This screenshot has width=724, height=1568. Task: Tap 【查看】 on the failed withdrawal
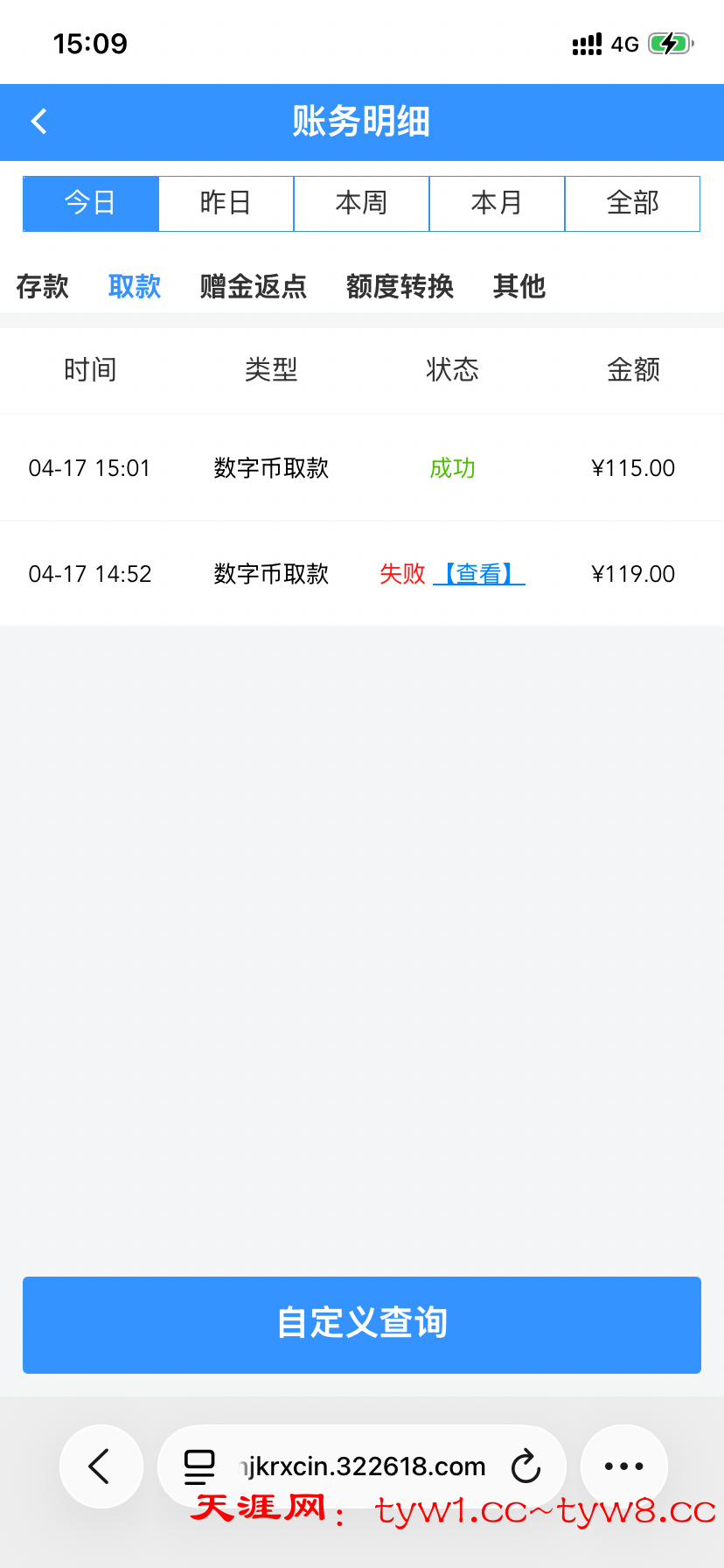(479, 574)
